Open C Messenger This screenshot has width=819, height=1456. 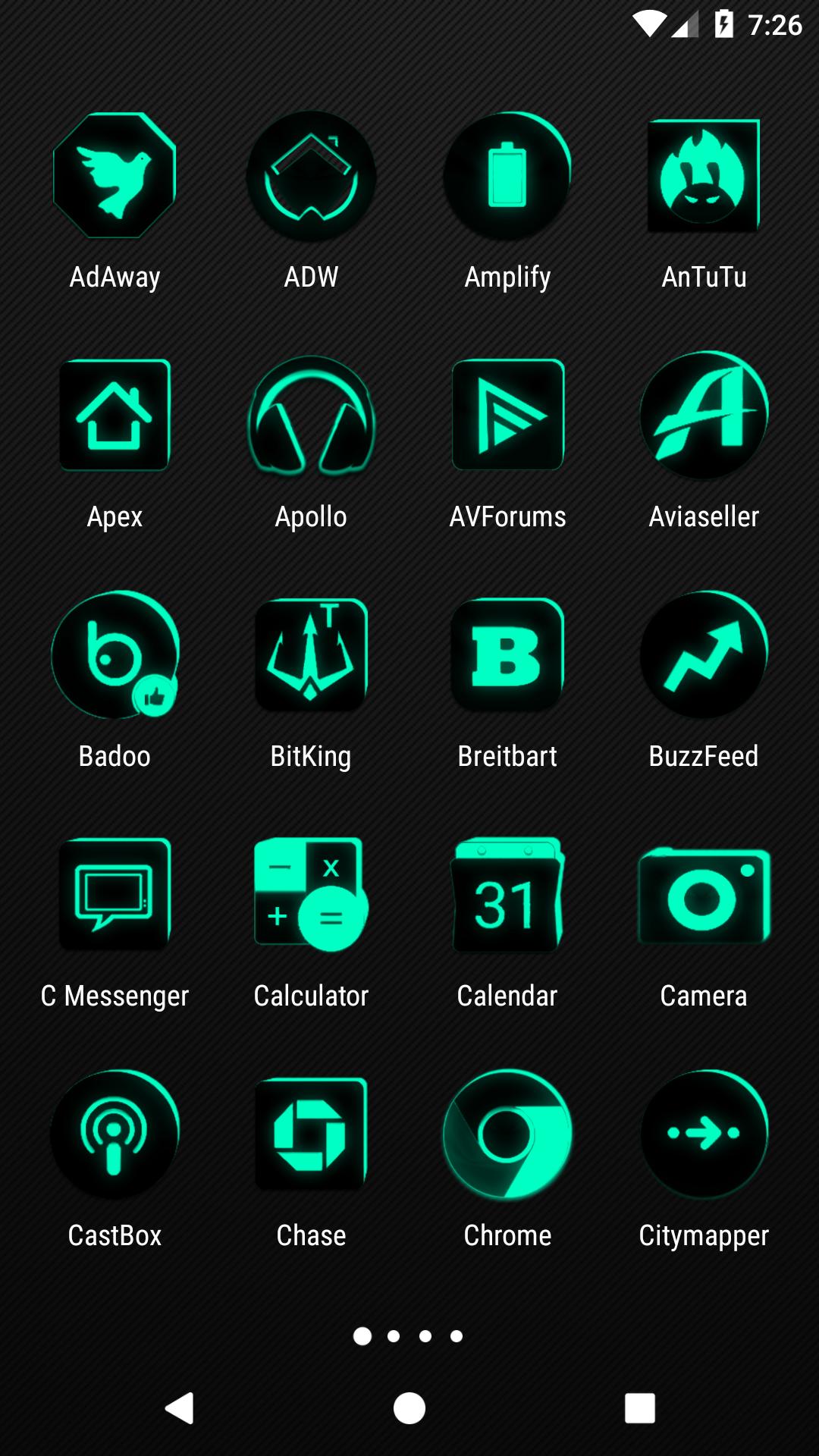pos(115,895)
